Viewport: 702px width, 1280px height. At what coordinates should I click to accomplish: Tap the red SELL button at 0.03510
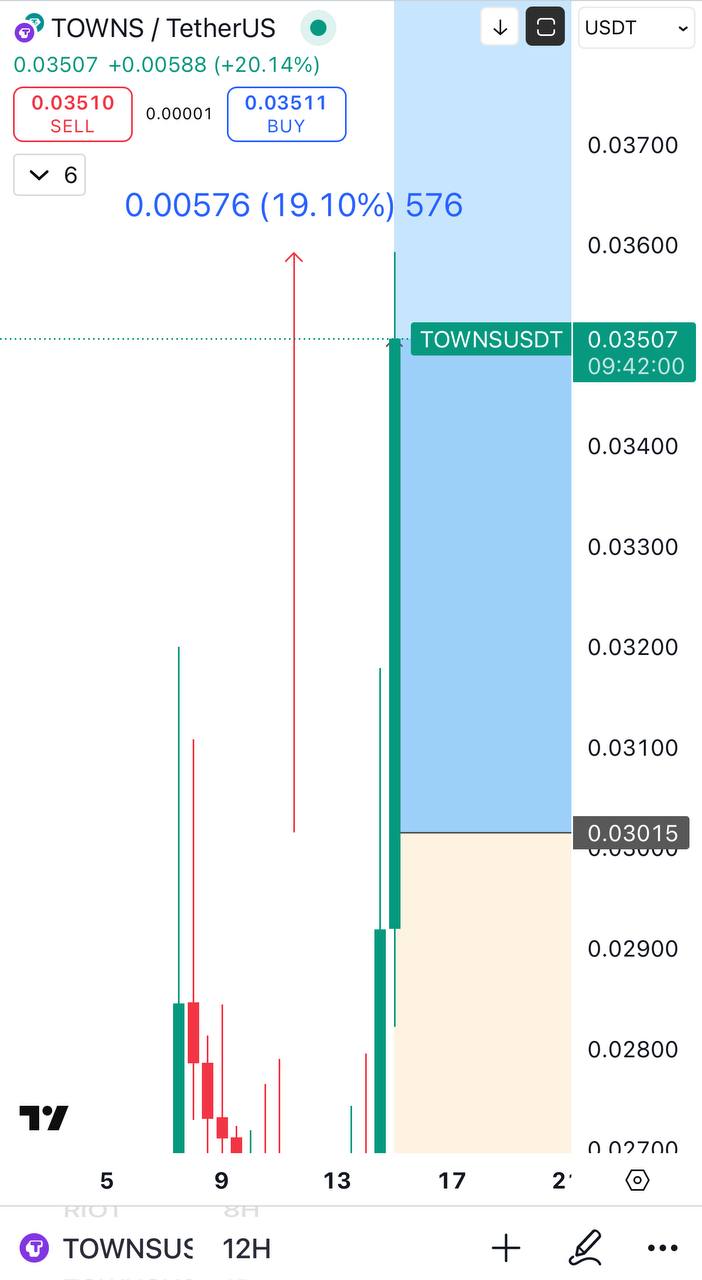72,114
